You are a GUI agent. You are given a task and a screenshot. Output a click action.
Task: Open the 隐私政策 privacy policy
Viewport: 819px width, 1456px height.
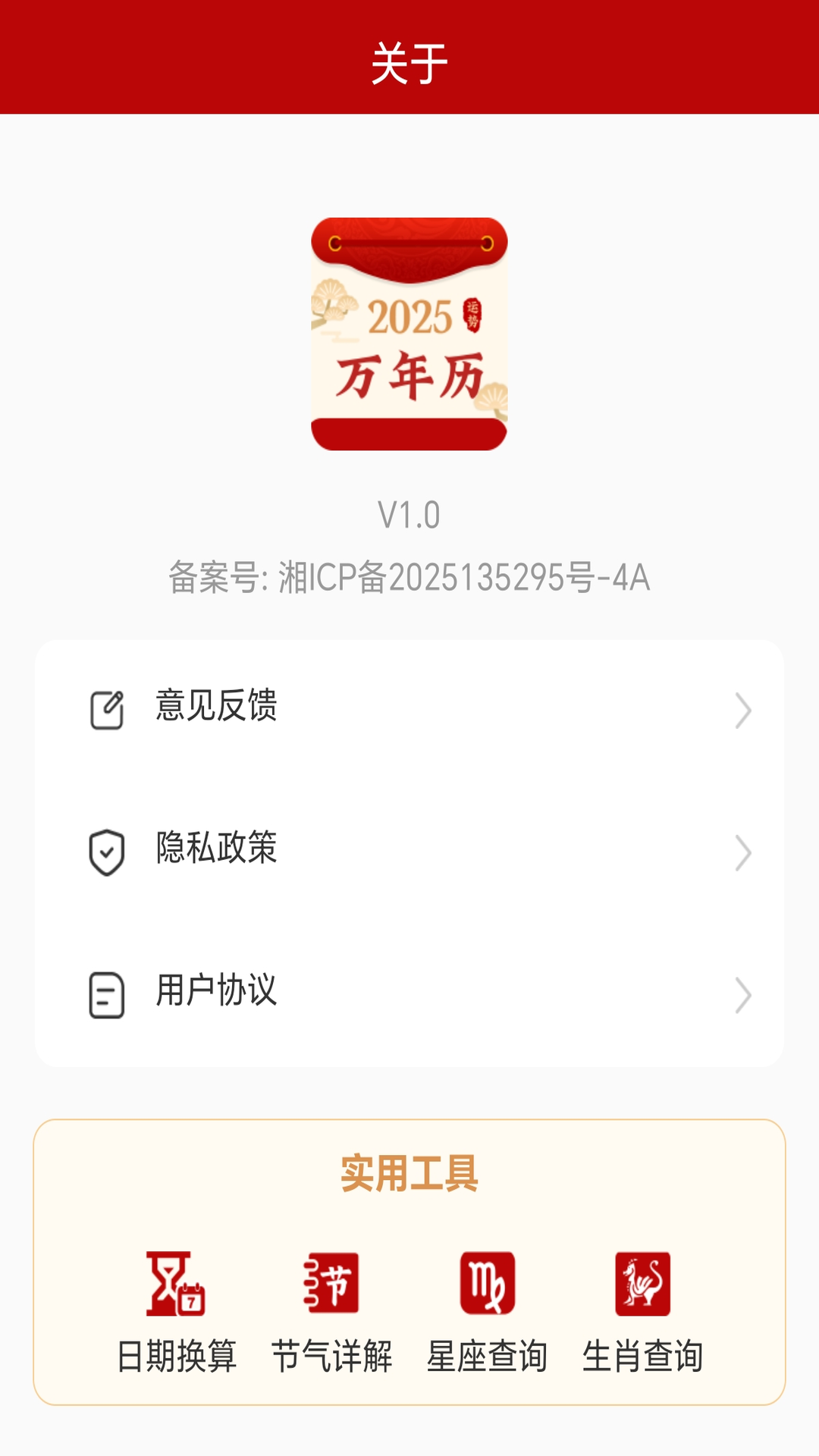coord(216,851)
